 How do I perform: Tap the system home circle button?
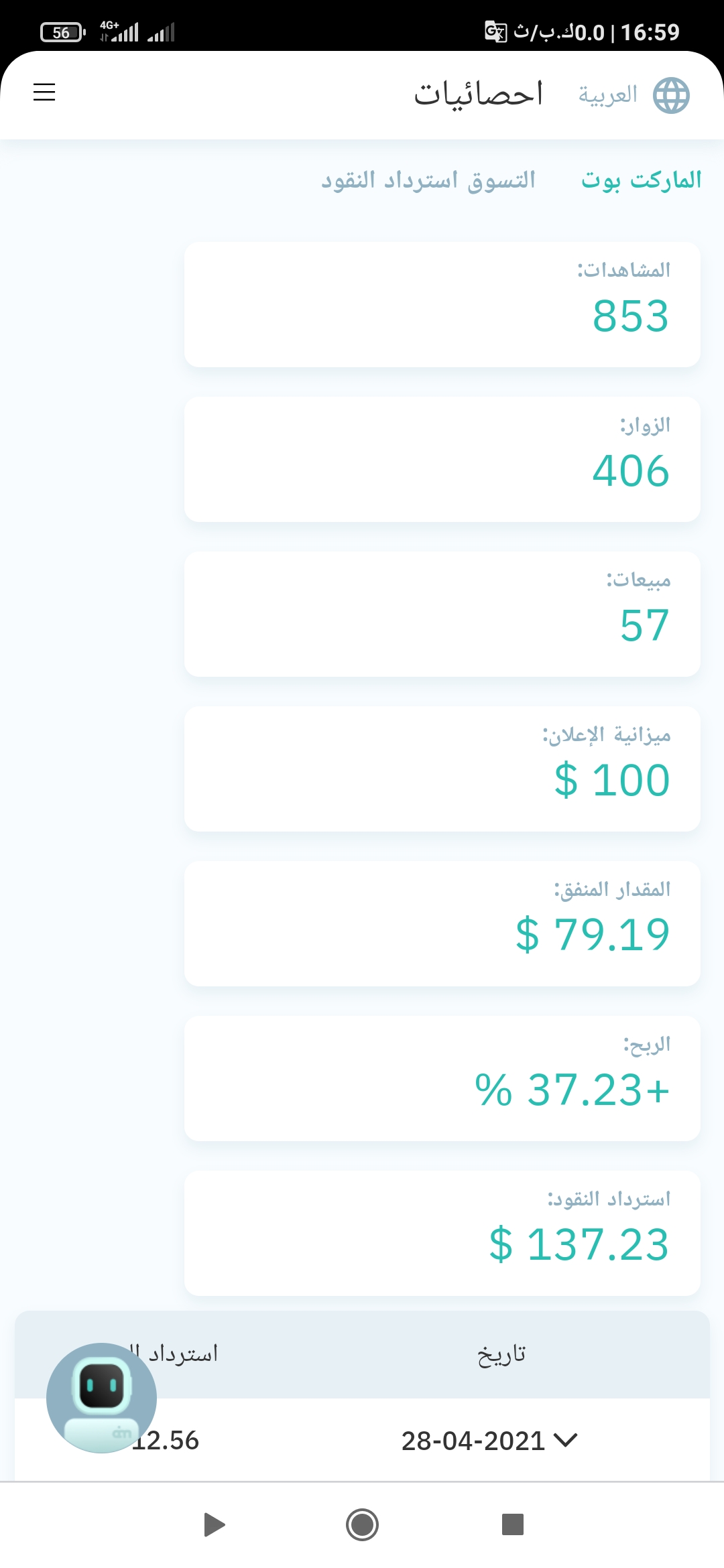coord(362,1524)
